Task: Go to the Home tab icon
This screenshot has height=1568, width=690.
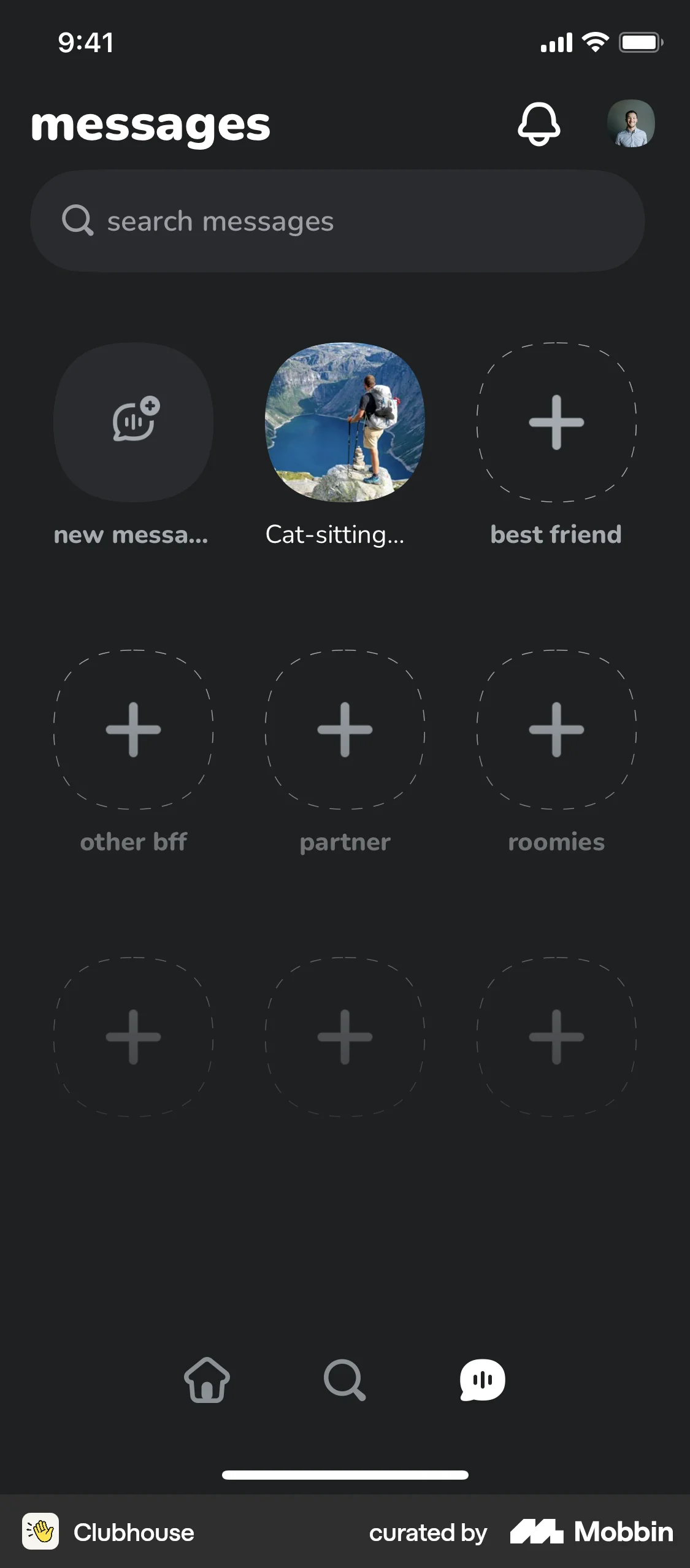Action: tap(207, 1381)
